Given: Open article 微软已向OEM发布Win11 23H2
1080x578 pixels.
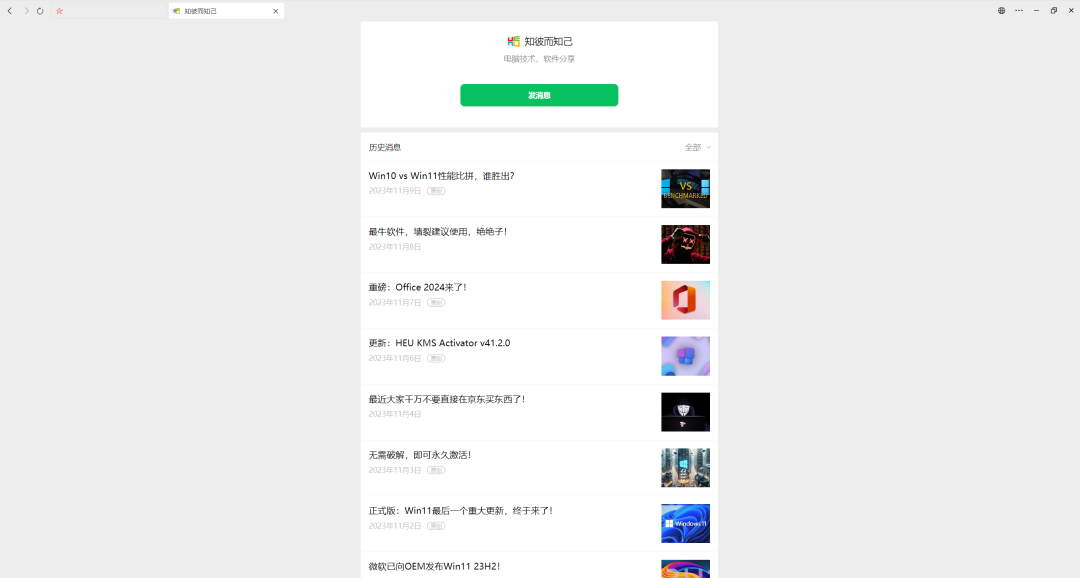Looking at the screenshot, I should click(434, 566).
